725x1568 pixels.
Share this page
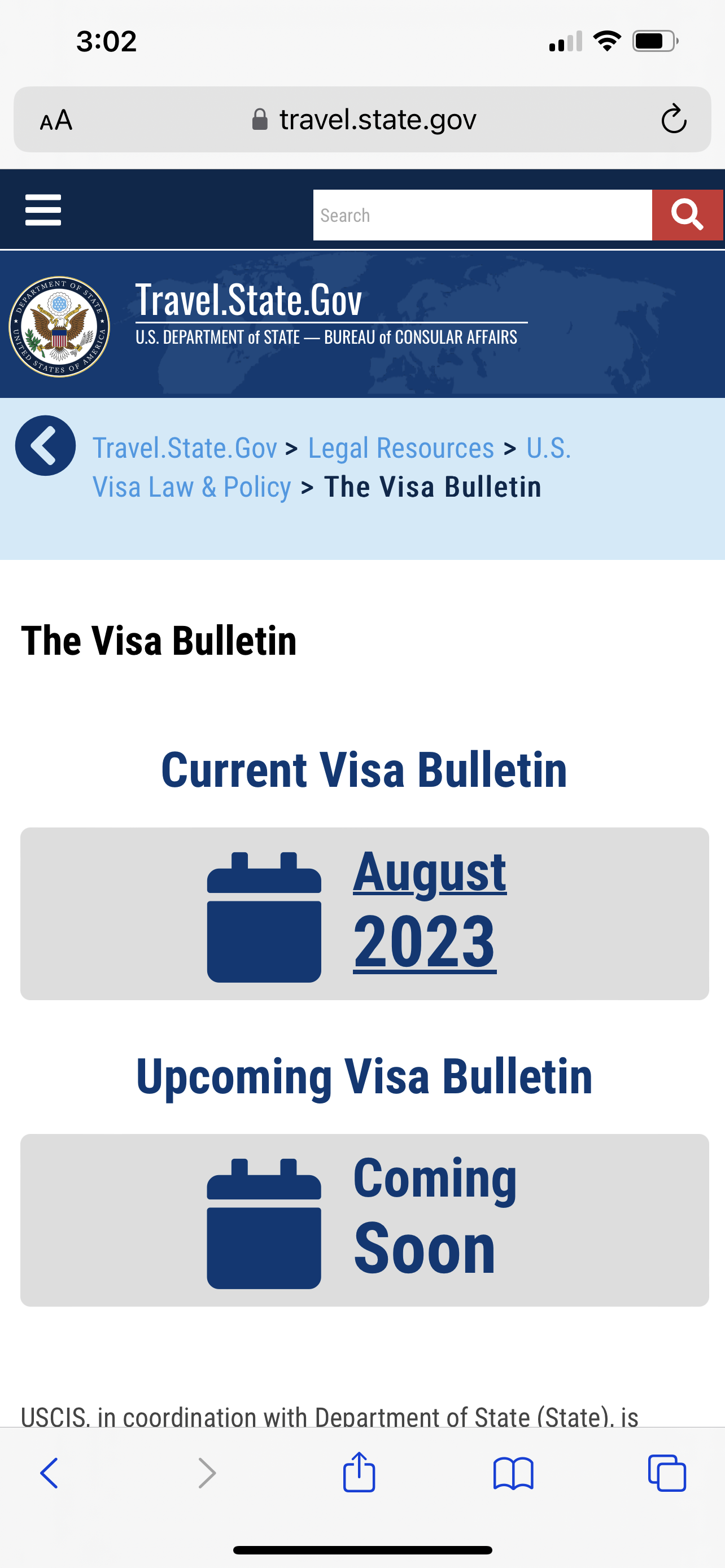[359, 1473]
